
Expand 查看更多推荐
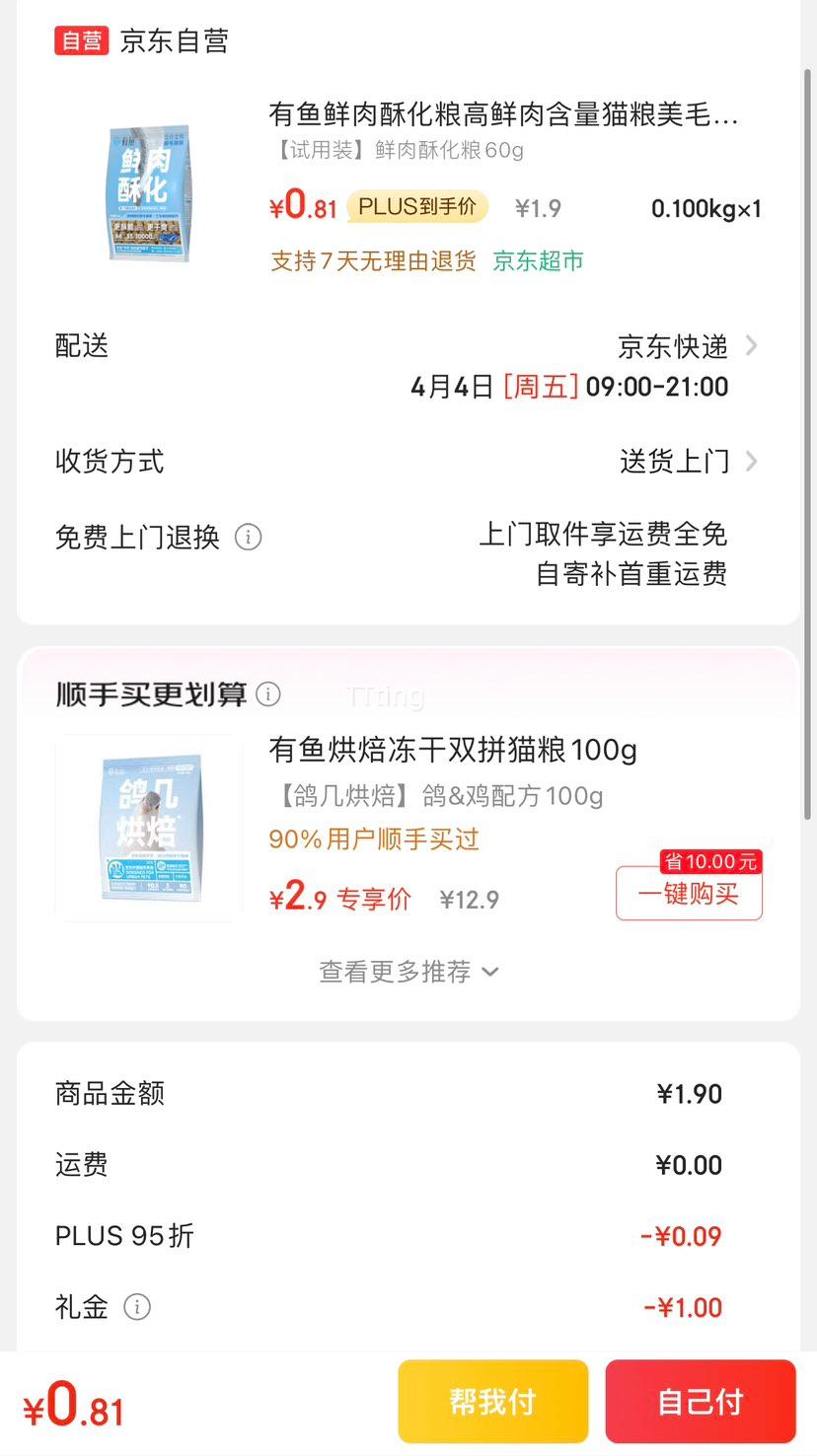tap(408, 972)
